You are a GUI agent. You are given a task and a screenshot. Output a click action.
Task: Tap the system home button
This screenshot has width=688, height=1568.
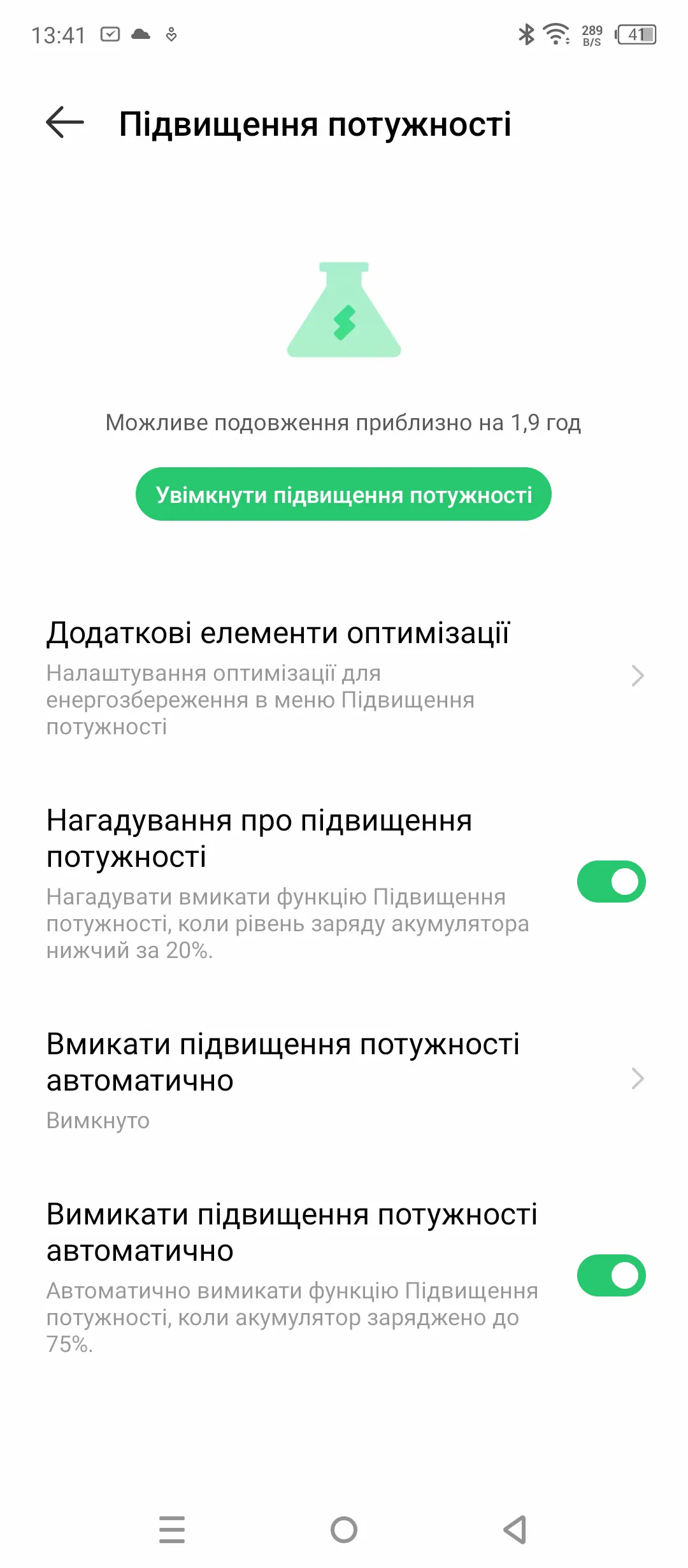coord(344,1530)
